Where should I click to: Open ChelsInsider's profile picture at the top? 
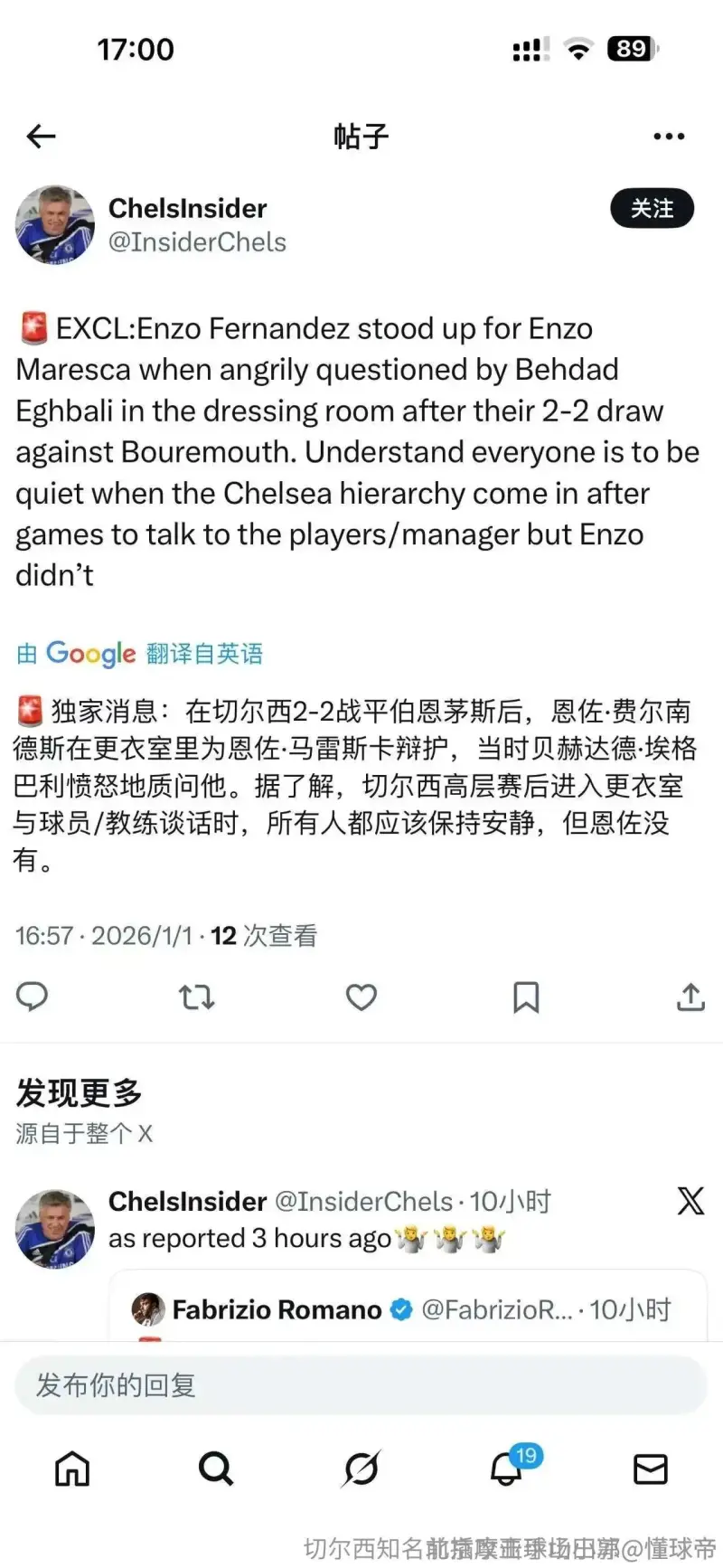pos(55,225)
